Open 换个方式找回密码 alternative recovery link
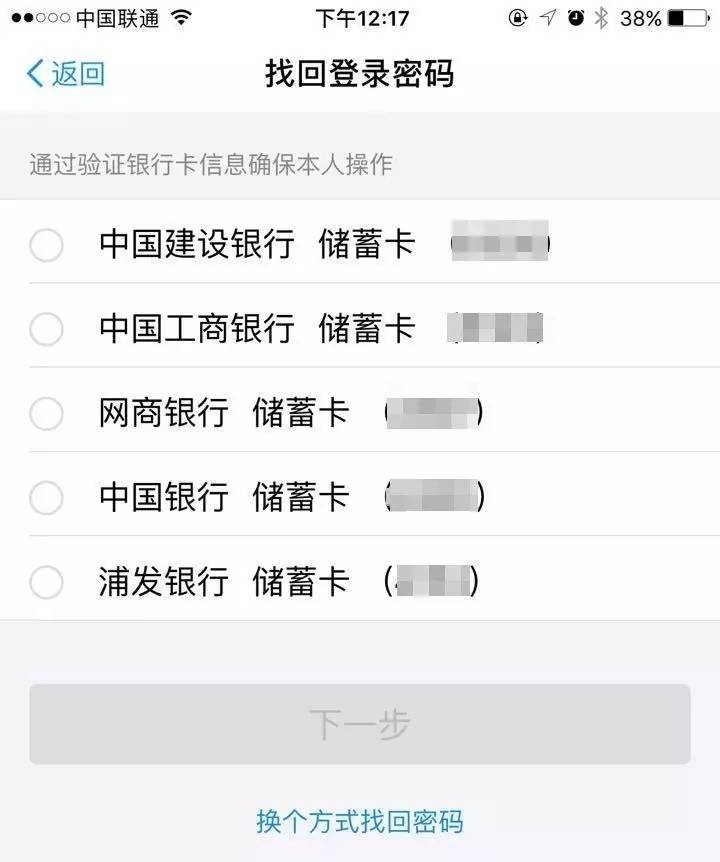 point(360,820)
